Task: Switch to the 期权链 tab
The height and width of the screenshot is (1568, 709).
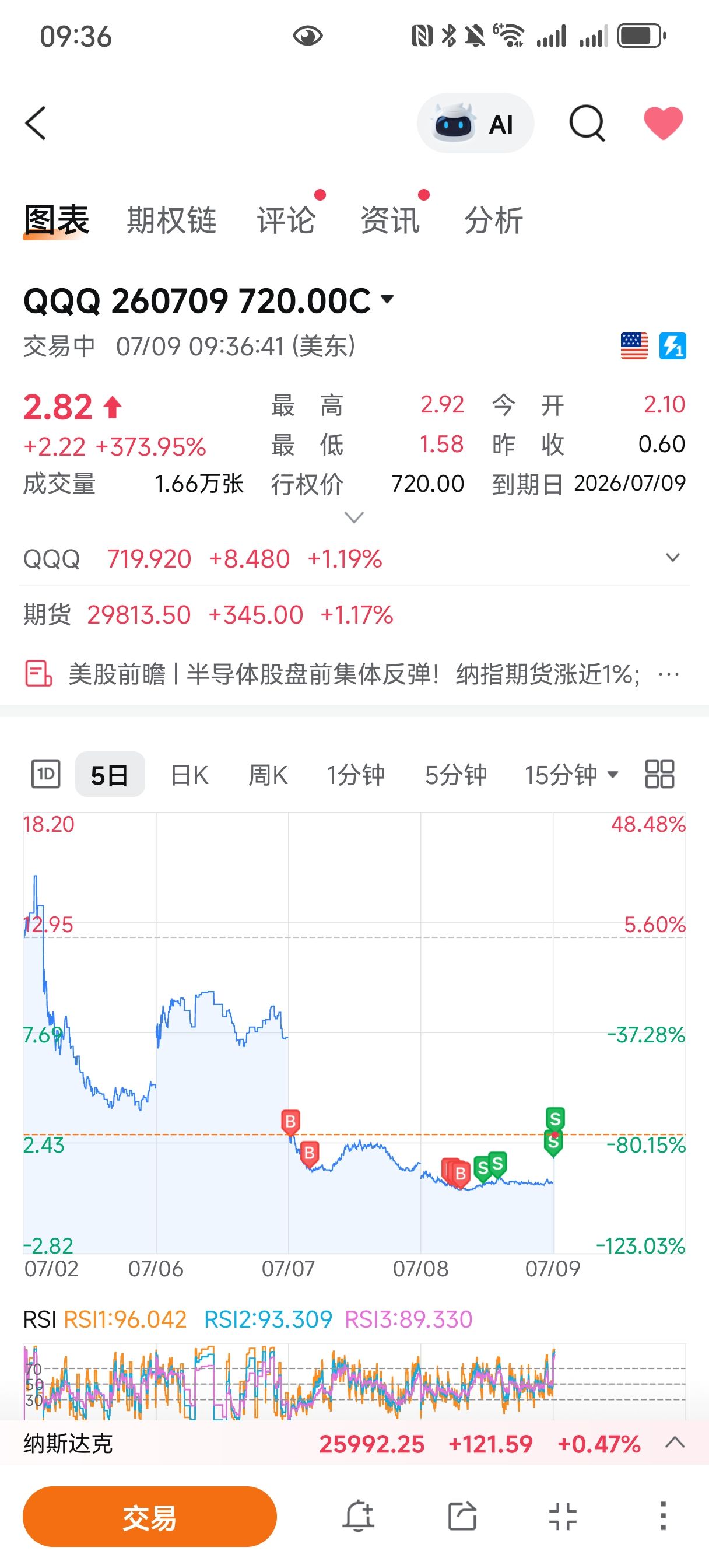Action: pyautogui.click(x=171, y=220)
